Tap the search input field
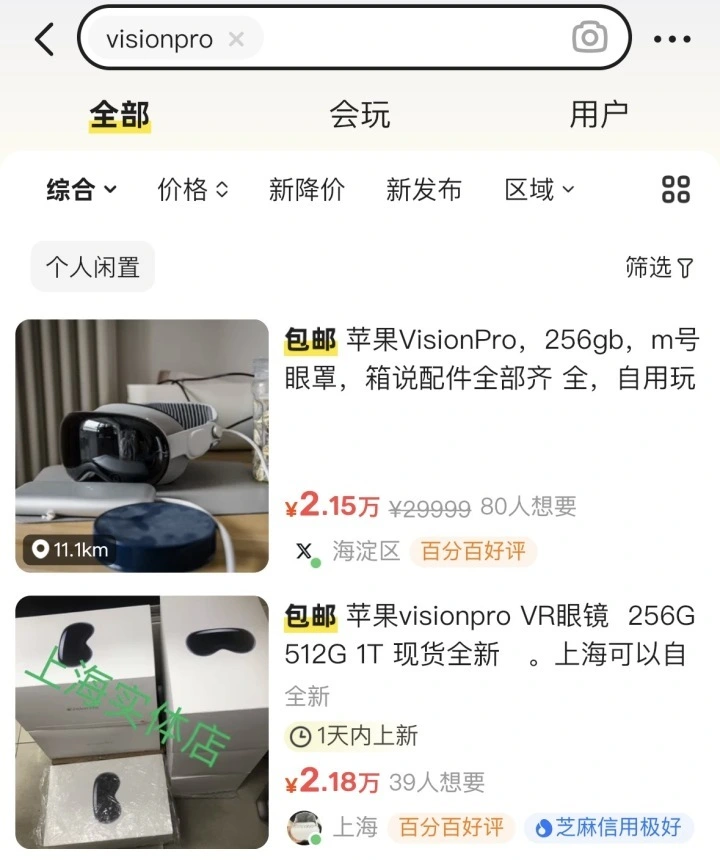The height and width of the screenshot is (860, 720). pos(410,39)
